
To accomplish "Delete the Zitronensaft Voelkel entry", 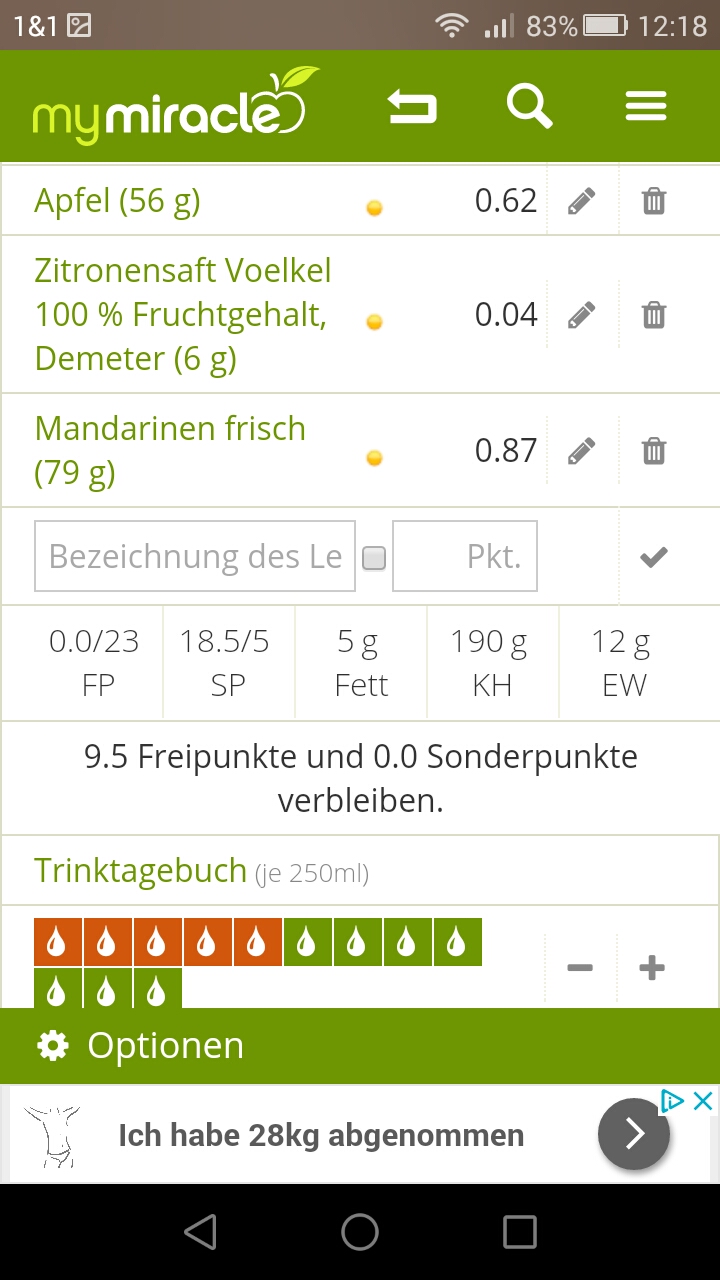I will tap(653, 315).
